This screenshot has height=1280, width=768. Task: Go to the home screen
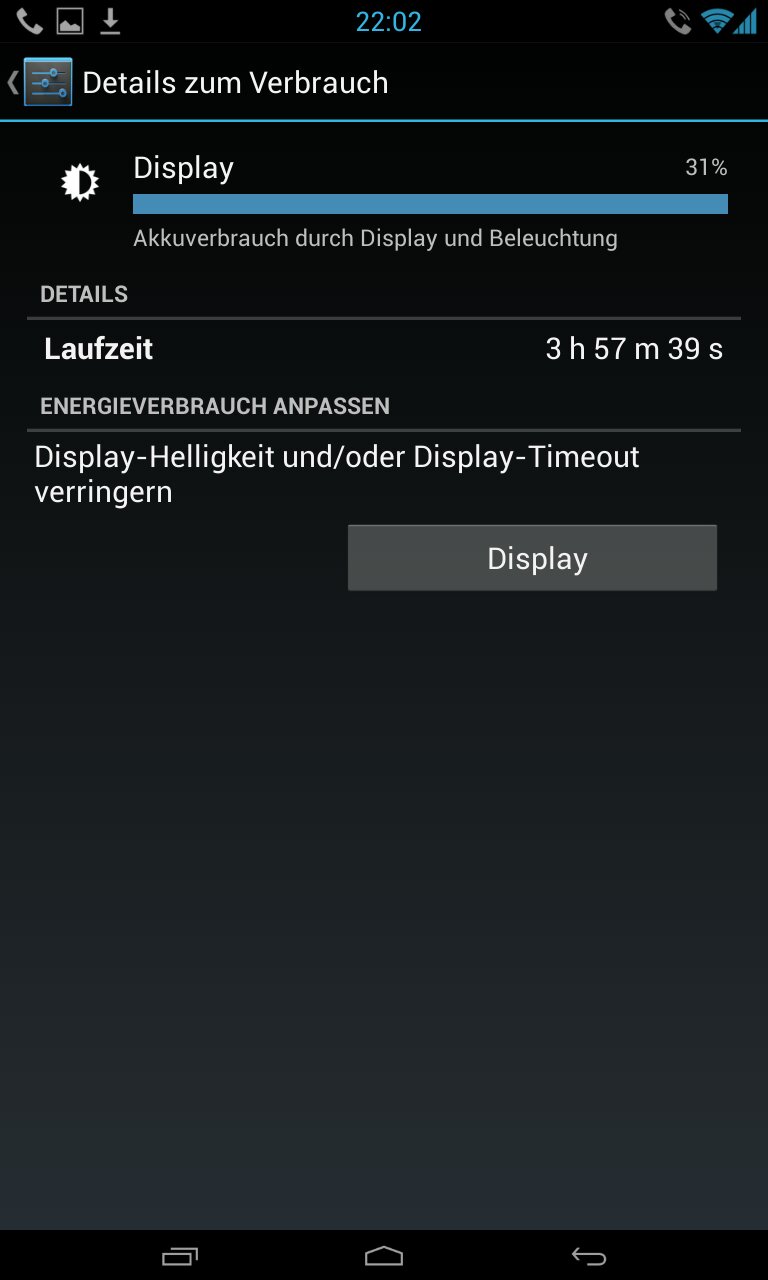tap(384, 1256)
